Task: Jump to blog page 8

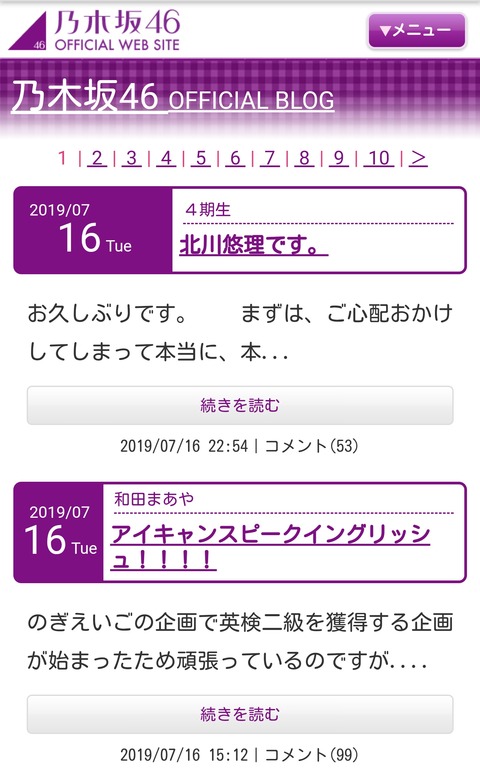Action: (304, 158)
